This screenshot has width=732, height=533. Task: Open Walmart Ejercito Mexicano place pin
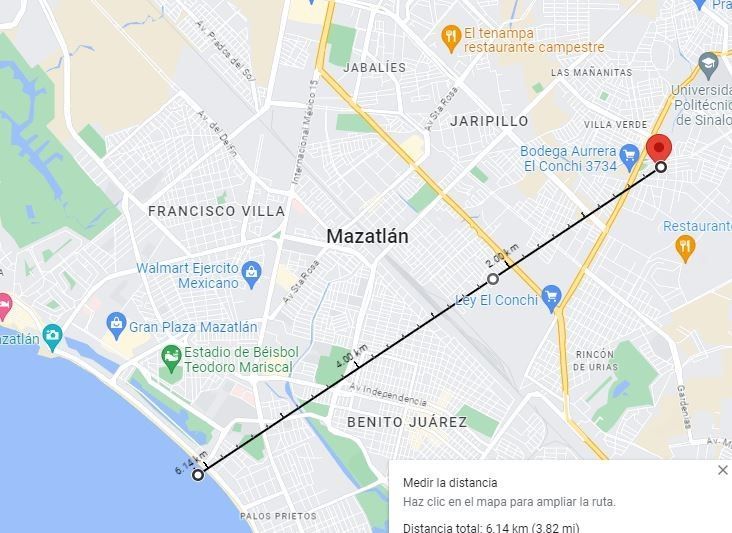[x=252, y=274]
